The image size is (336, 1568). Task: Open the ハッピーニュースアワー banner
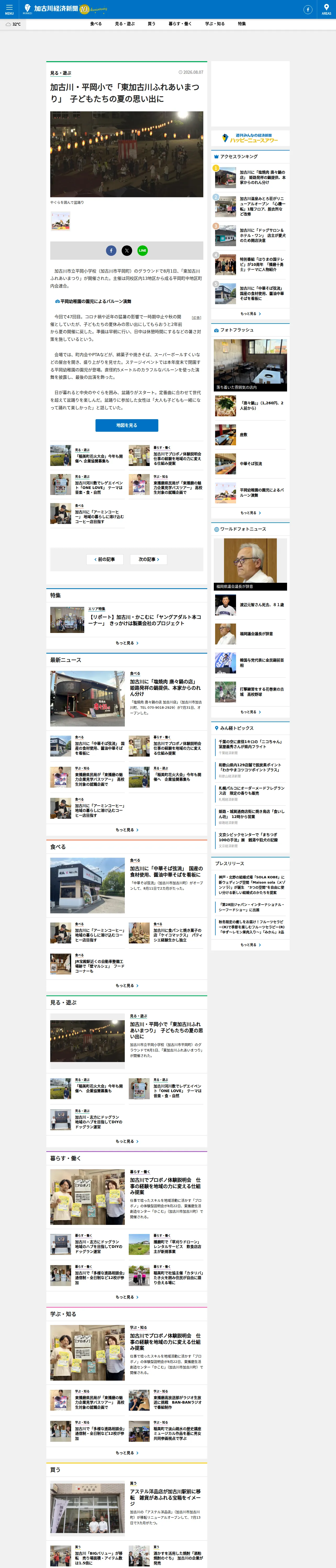click(250, 138)
